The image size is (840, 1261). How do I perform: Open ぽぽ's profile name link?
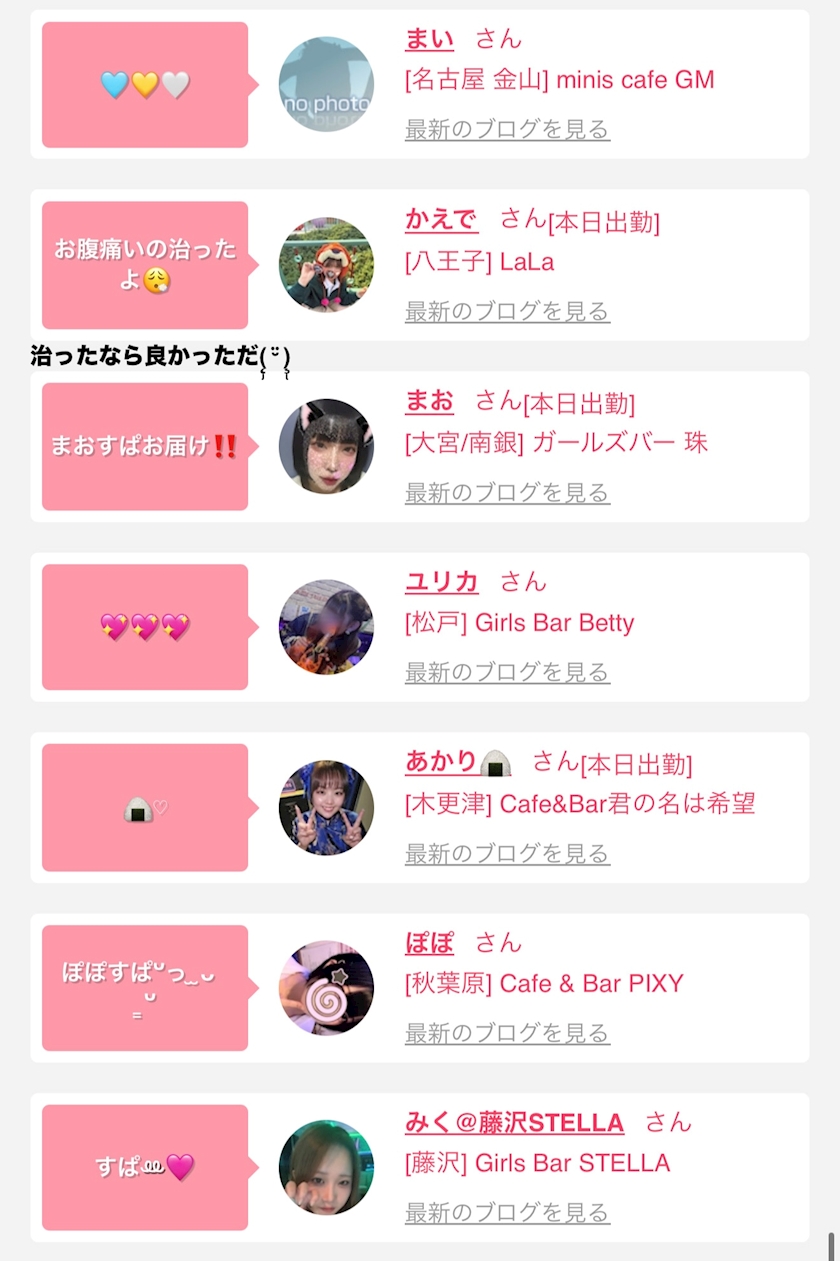click(x=429, y=942)
